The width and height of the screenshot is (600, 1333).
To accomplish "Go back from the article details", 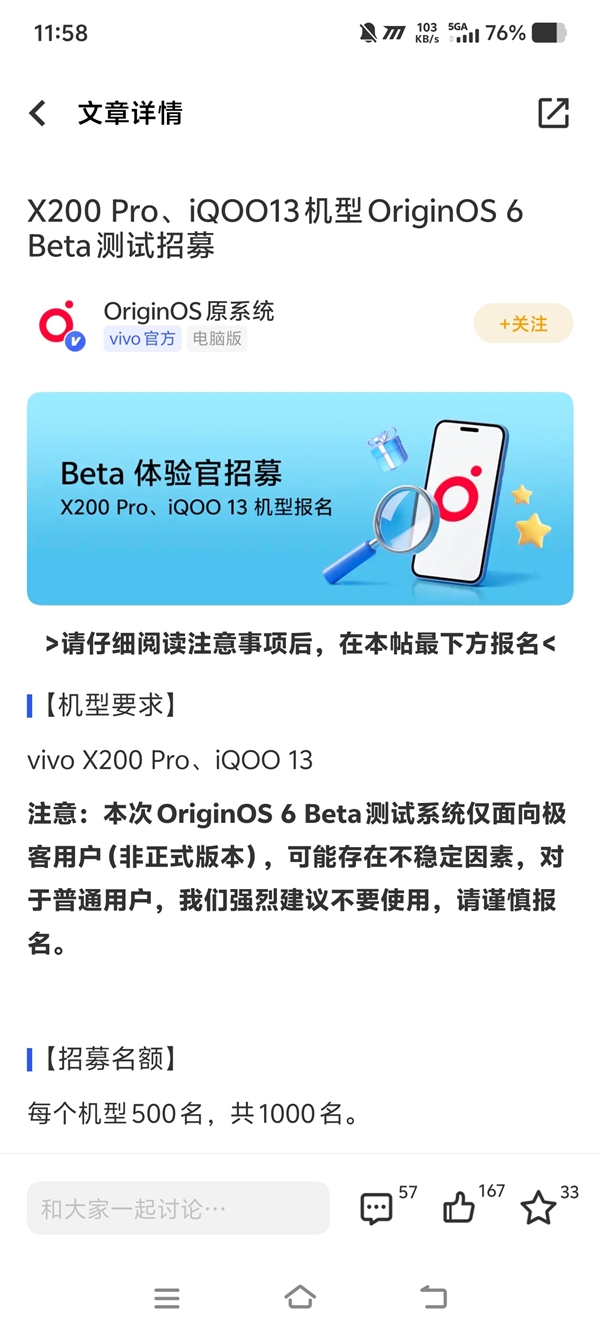I will (38, 114).
